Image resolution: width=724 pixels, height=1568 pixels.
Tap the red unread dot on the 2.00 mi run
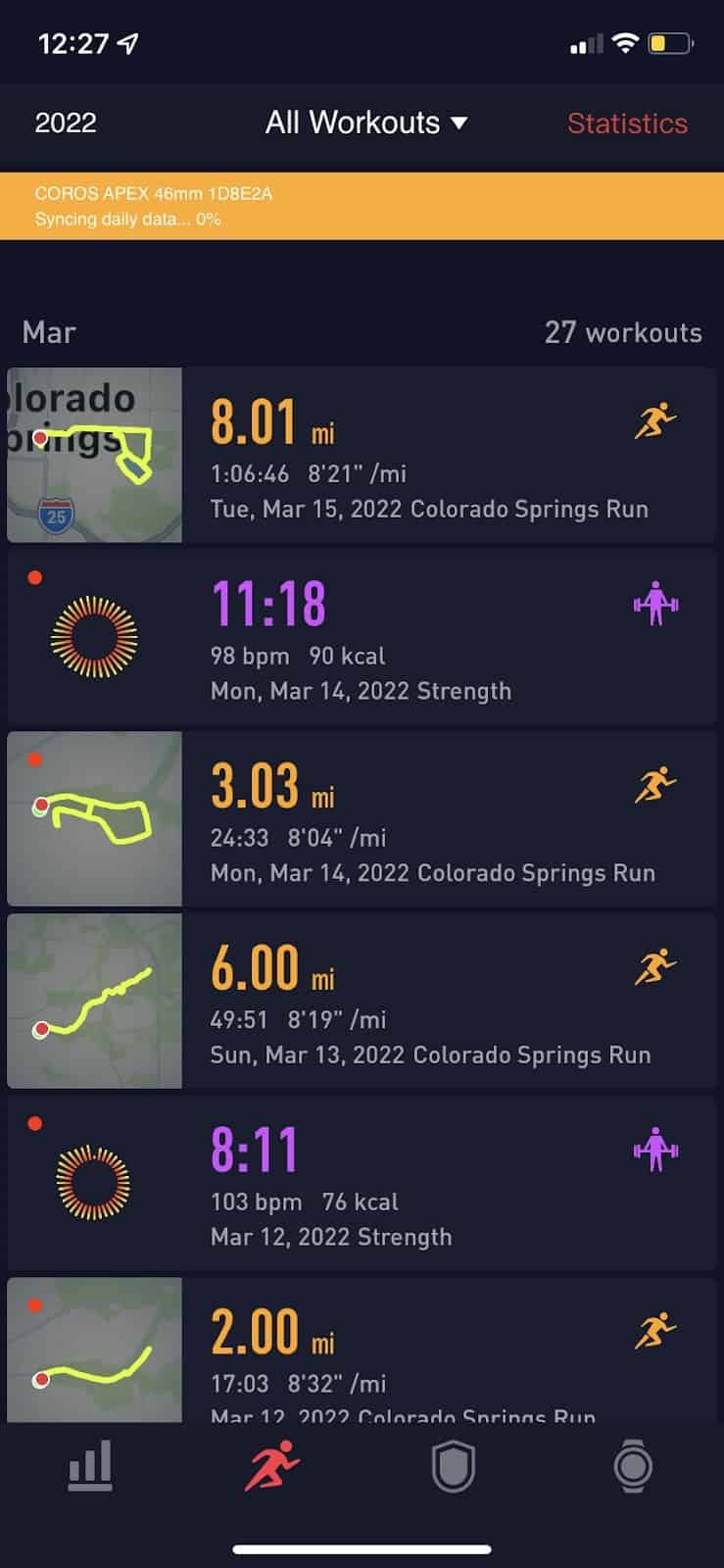point(34,1304)
